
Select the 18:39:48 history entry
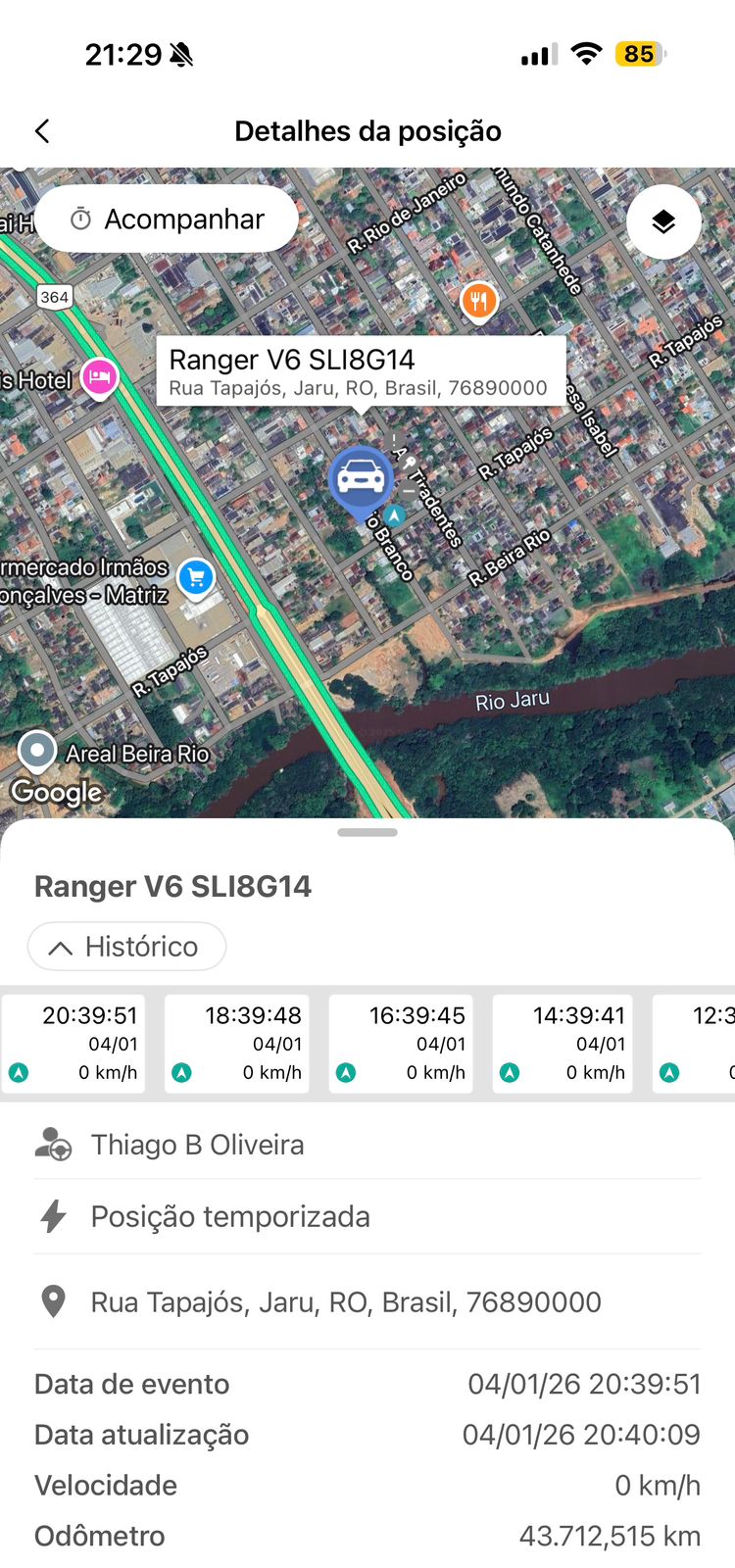[x=237, y=1043]
